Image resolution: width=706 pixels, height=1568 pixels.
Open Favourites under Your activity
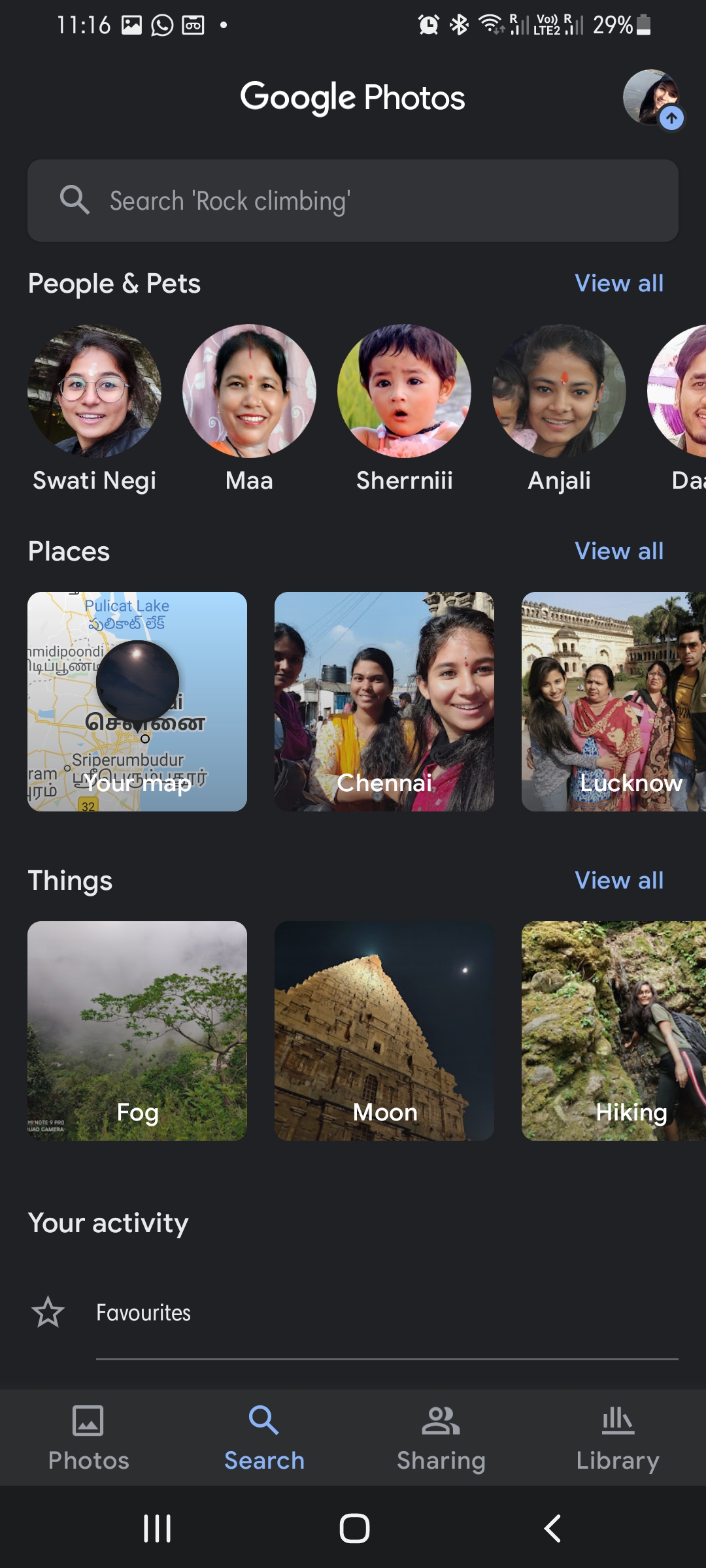coord(144,1313)
